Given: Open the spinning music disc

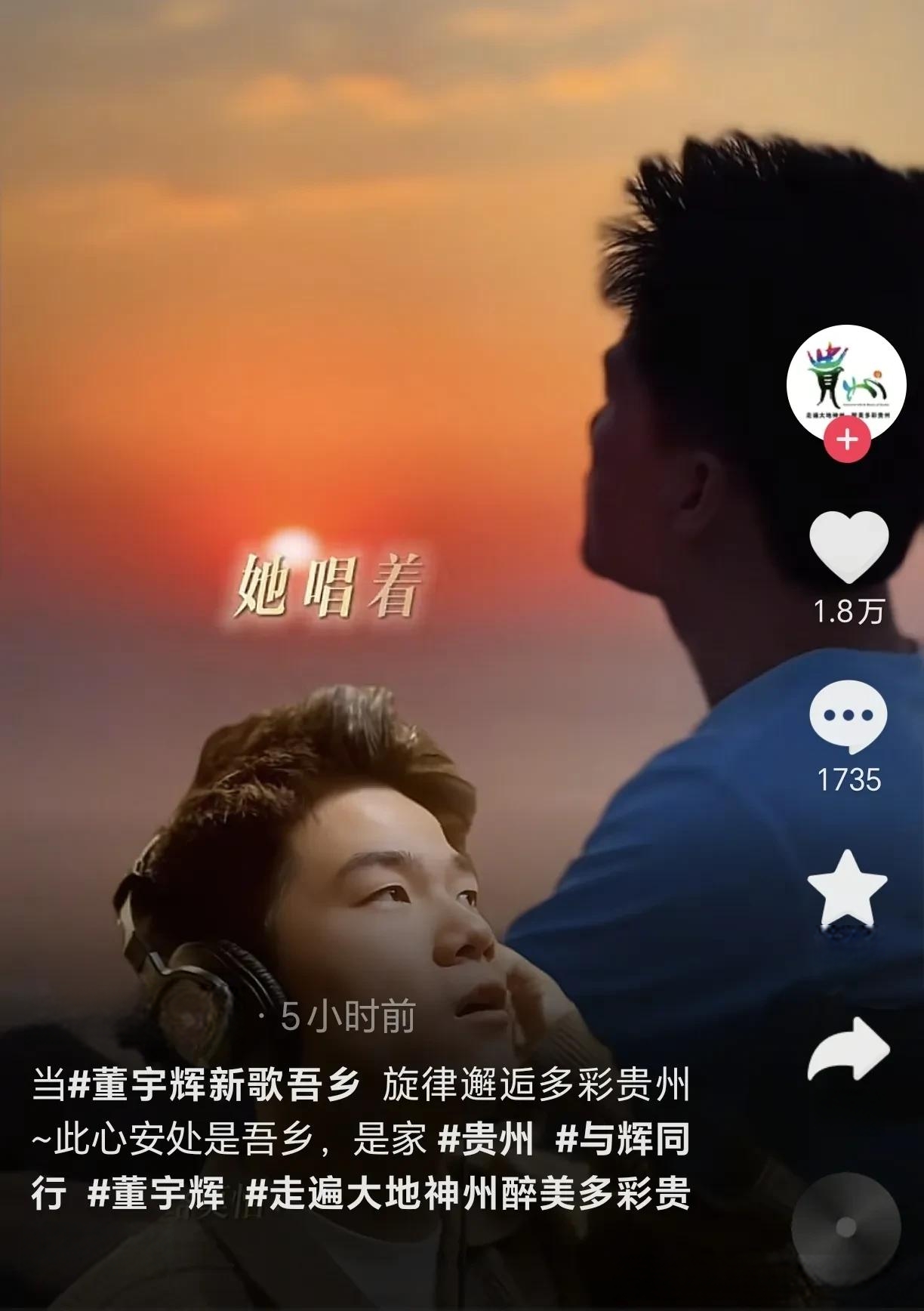Looking at the screenshot, I should tap(846, 1228).
